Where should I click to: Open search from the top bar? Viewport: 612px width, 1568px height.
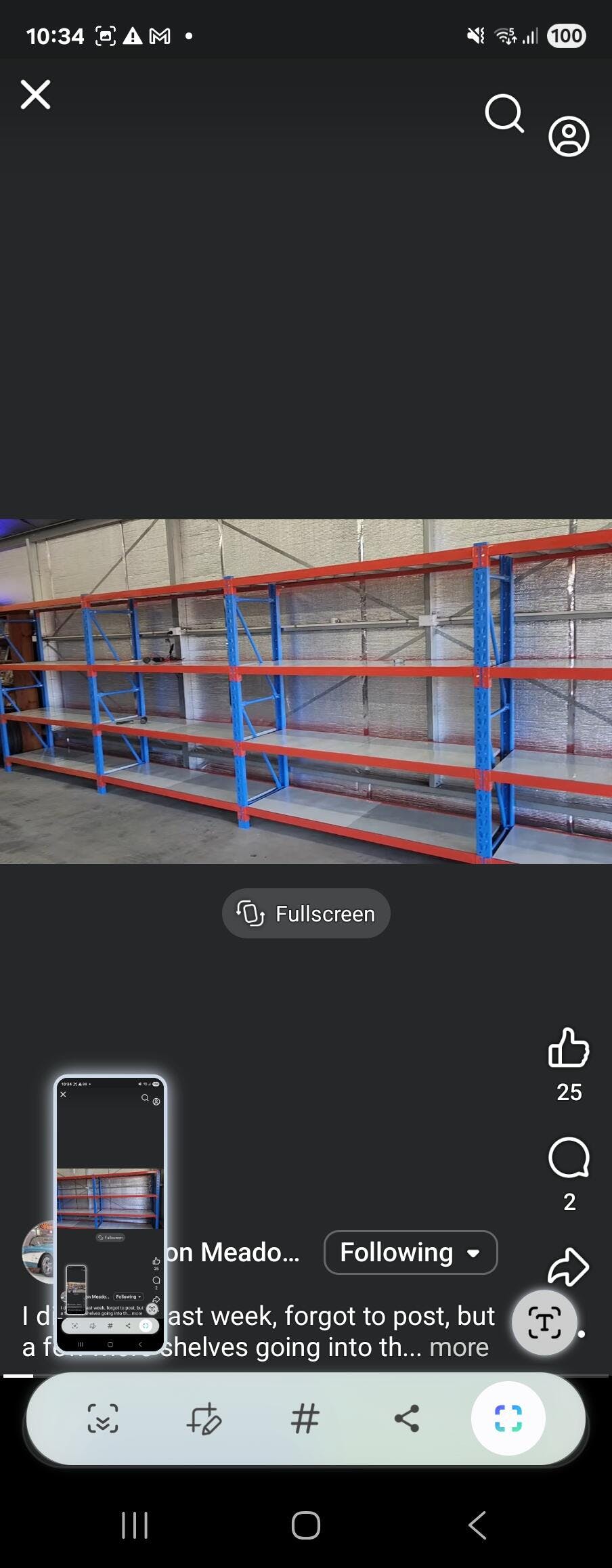tap(504, 114)
